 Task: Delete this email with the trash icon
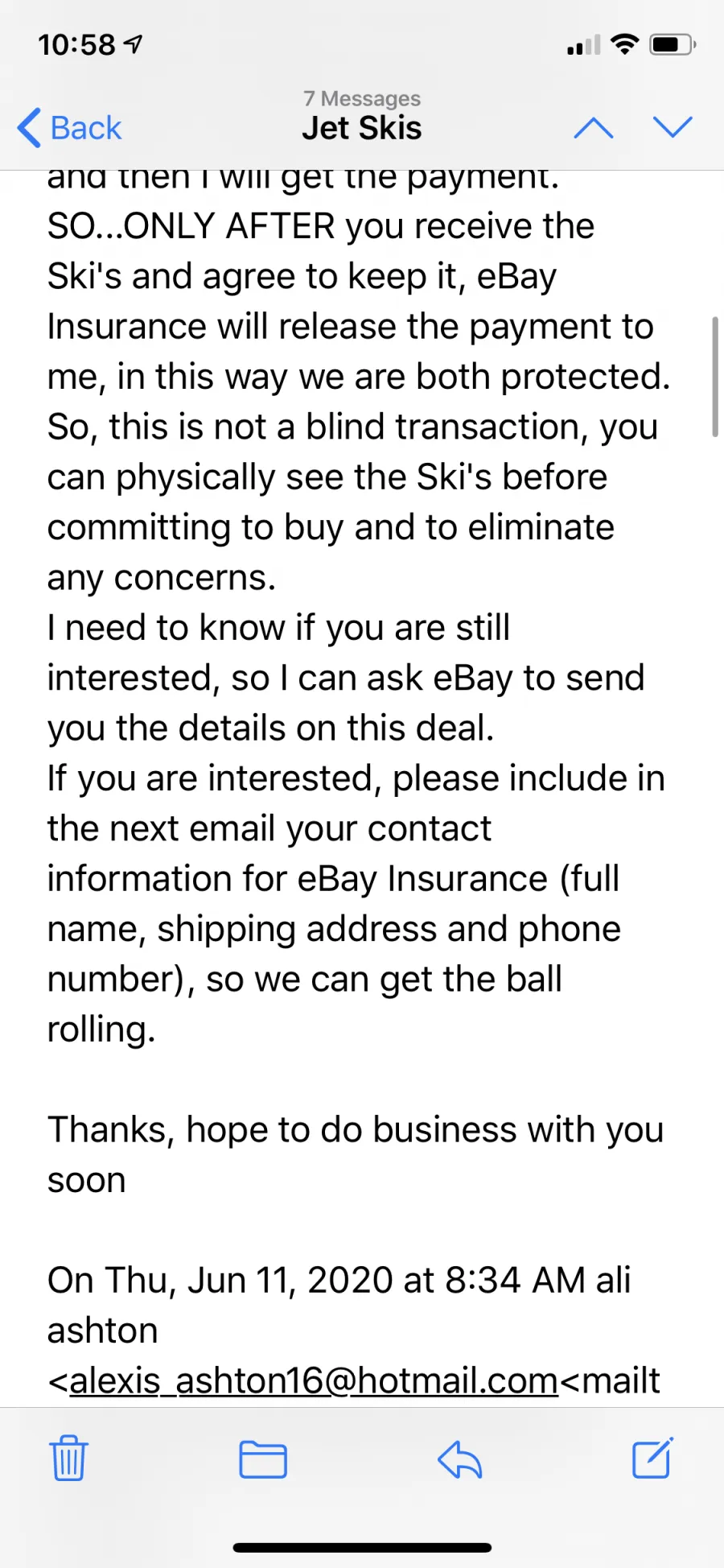(x=69, y=1458)
